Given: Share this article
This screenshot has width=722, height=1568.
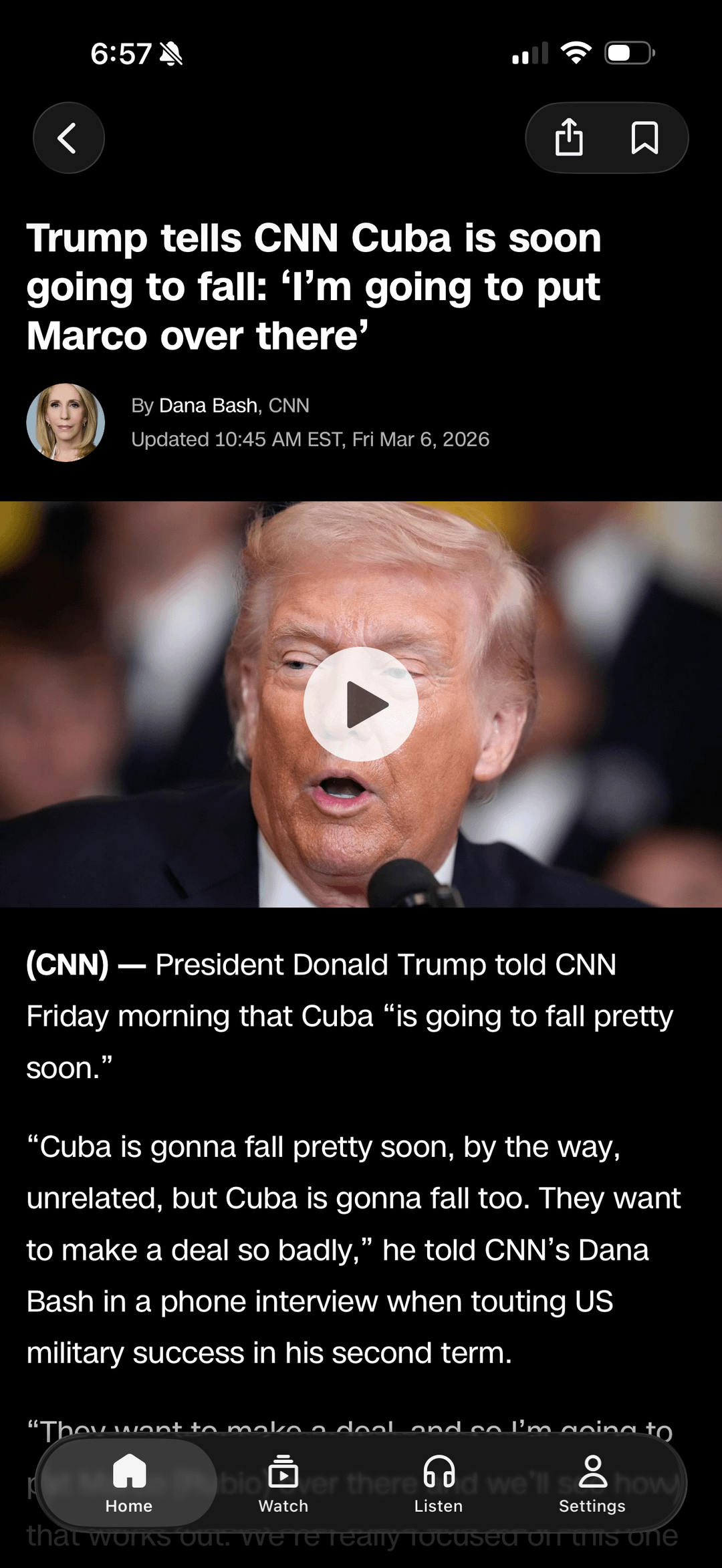Looking at the screenshot, I should pyautogui.click(x=569, y=138).
